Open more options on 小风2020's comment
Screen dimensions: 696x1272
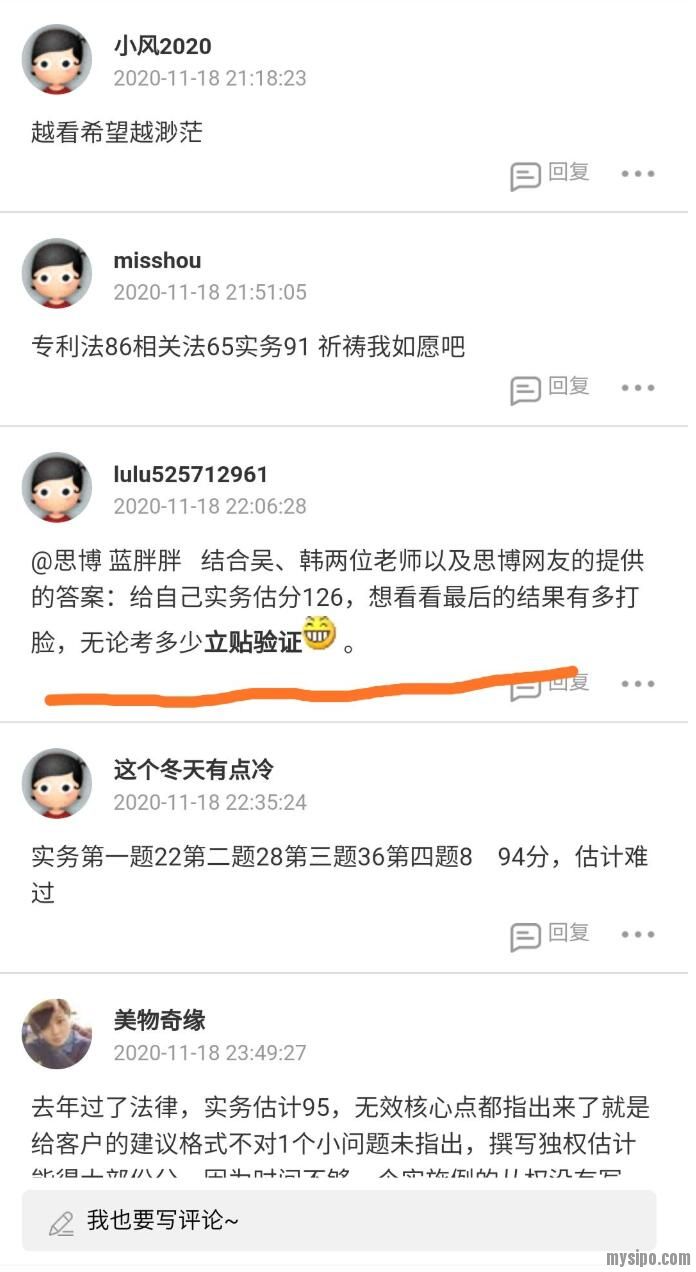(637, 174)
